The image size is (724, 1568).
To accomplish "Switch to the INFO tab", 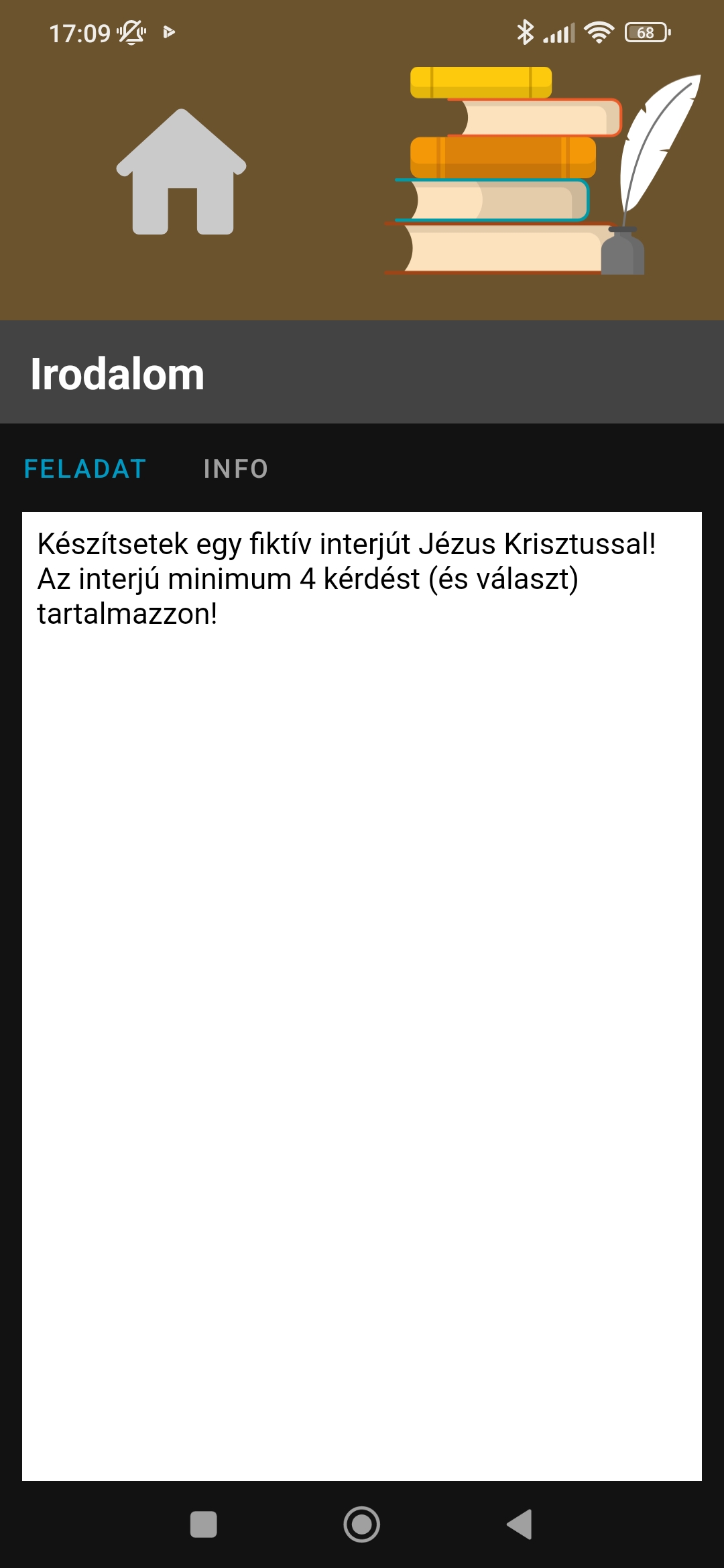I will (236, 469).
